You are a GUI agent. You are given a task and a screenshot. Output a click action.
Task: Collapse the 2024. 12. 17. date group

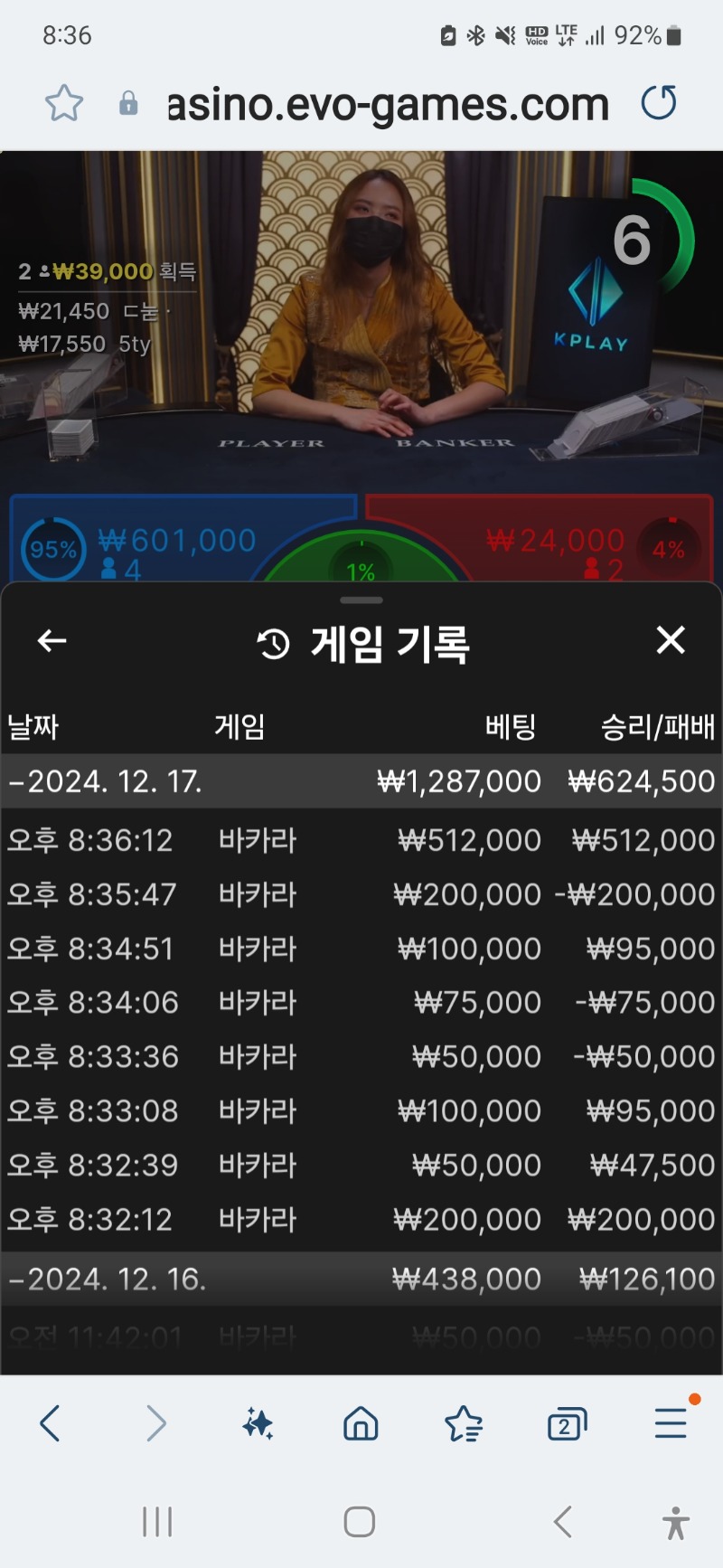click(361, 781)
